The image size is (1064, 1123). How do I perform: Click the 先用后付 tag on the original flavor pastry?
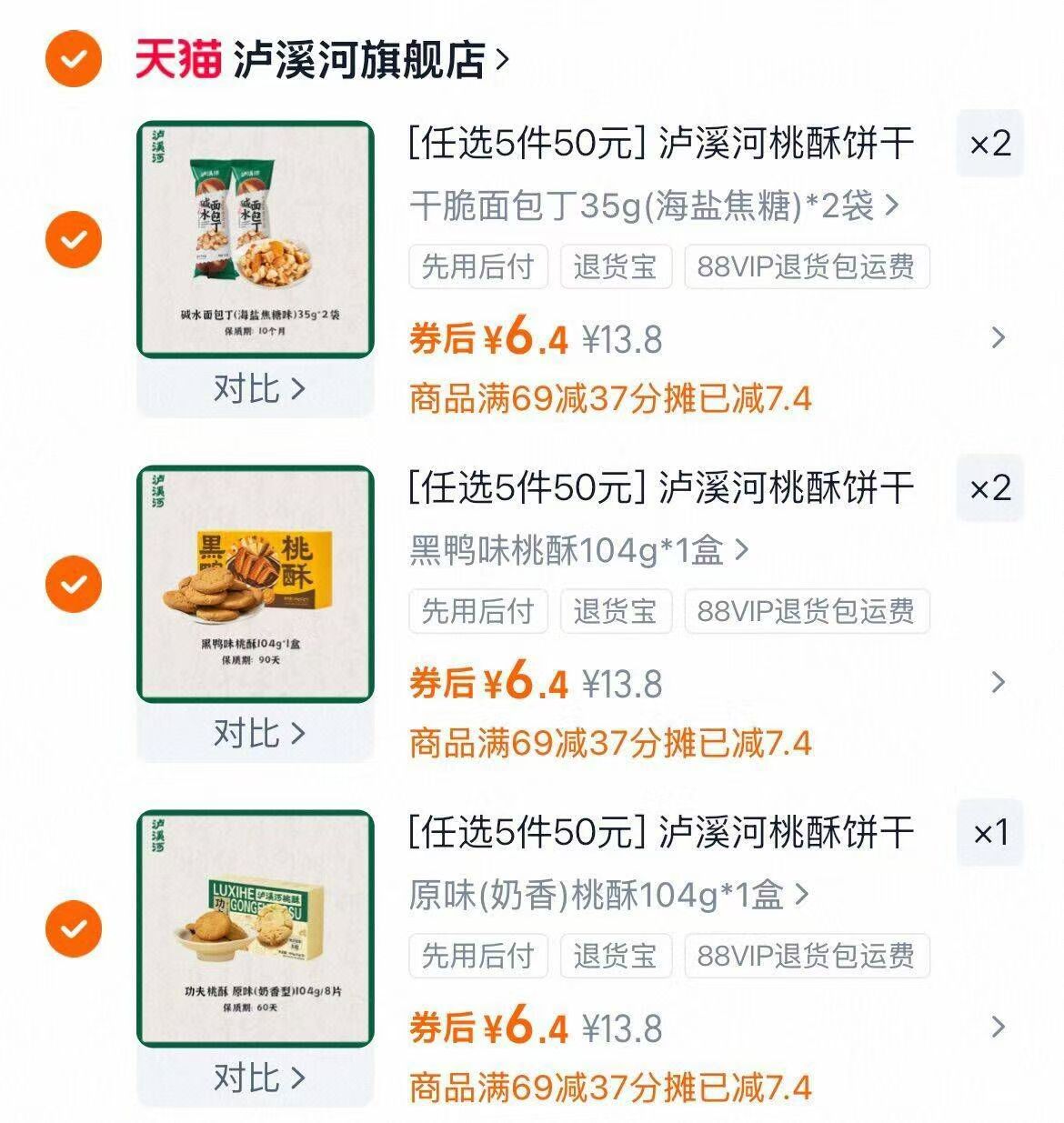point(477,956)
